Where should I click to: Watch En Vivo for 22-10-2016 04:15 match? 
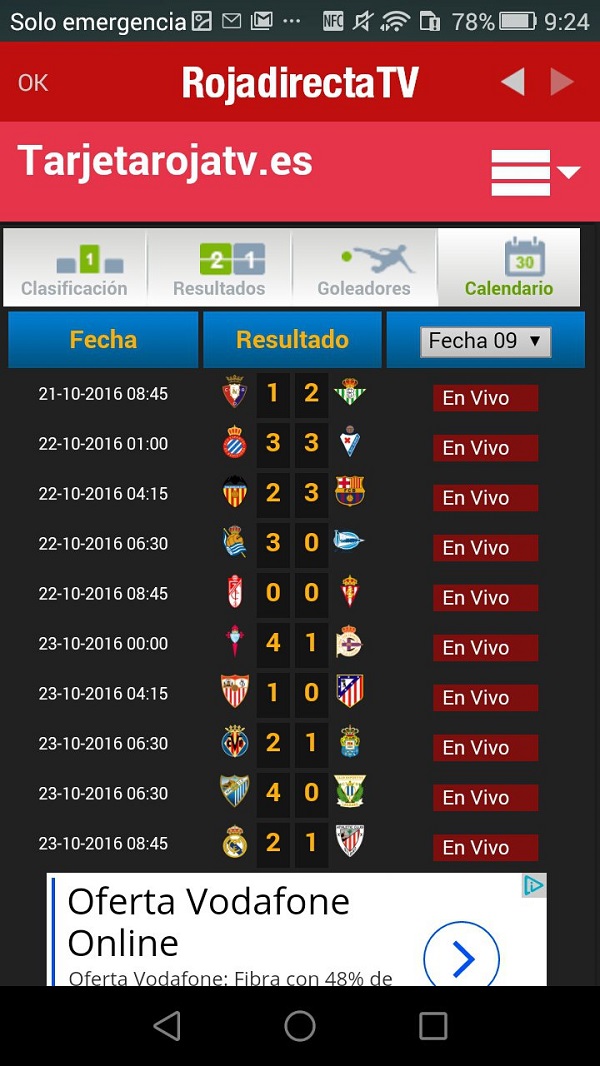coord(485,498)
